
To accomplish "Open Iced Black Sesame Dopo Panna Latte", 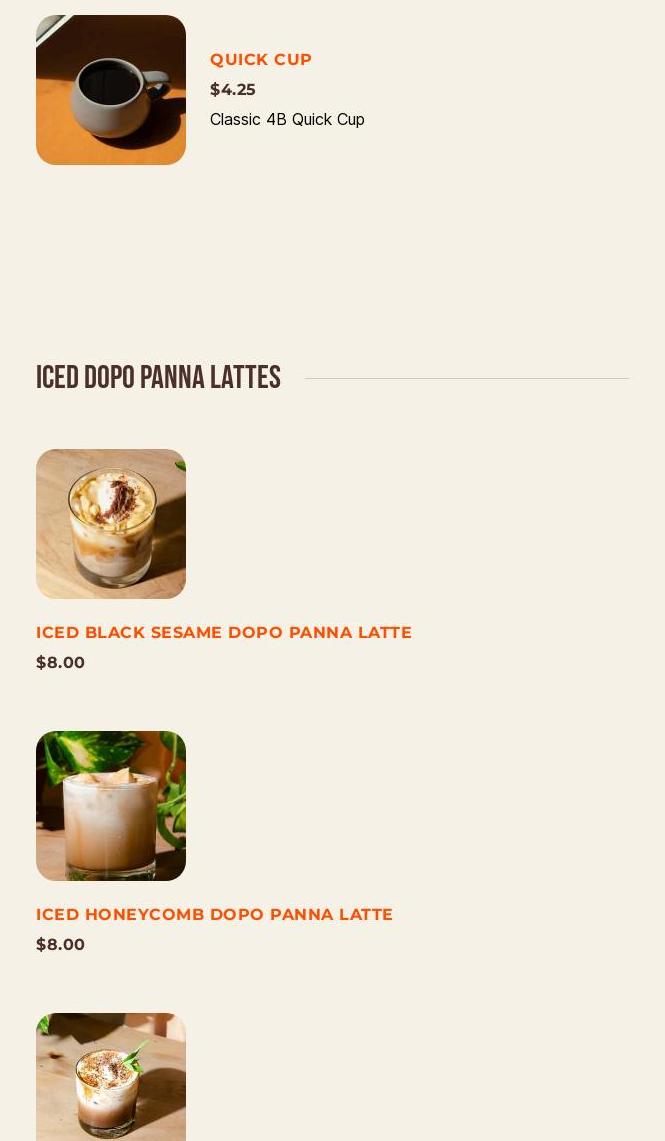I will [224, 633].
